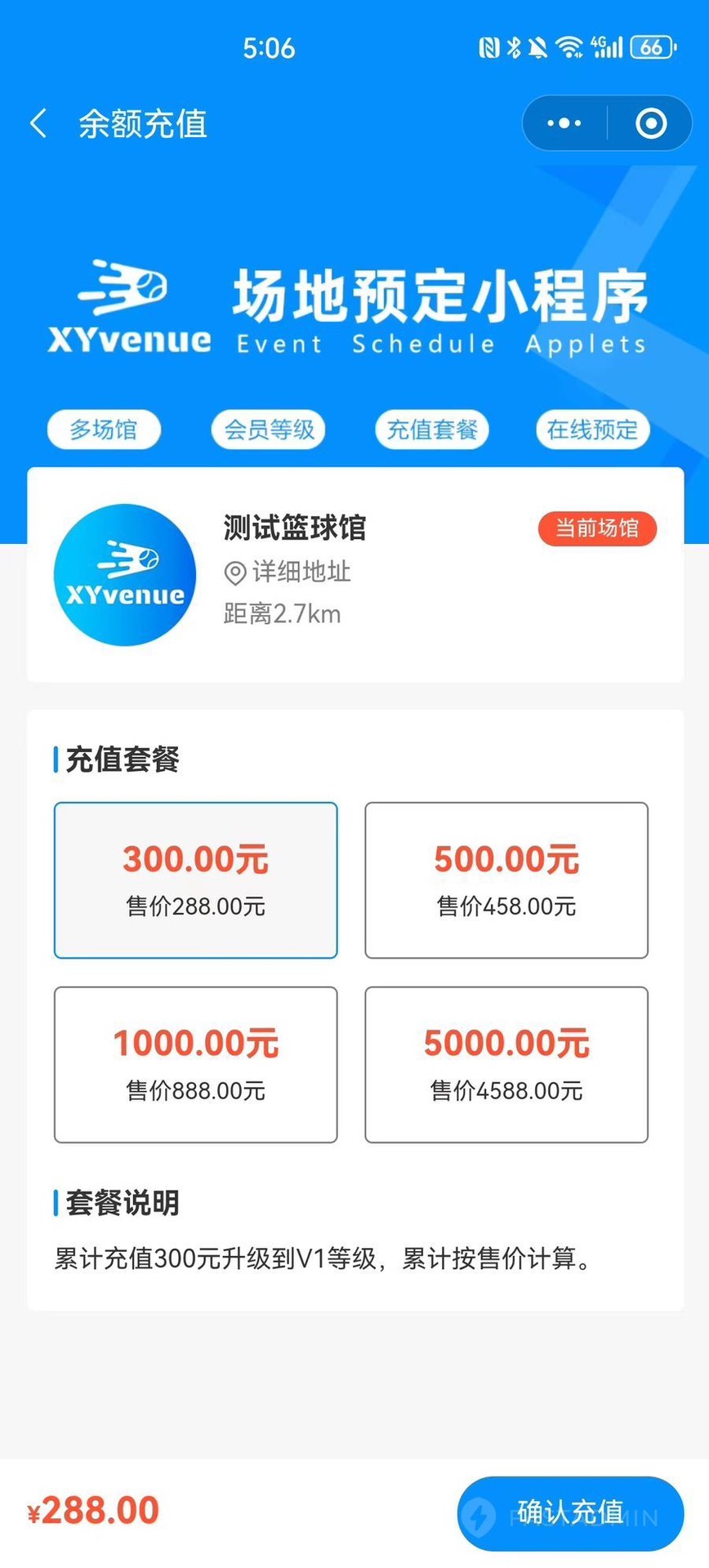The image size is (709, 1568).
Task: Select the 300.00元 recharge package
Action: tap(195, 880)
